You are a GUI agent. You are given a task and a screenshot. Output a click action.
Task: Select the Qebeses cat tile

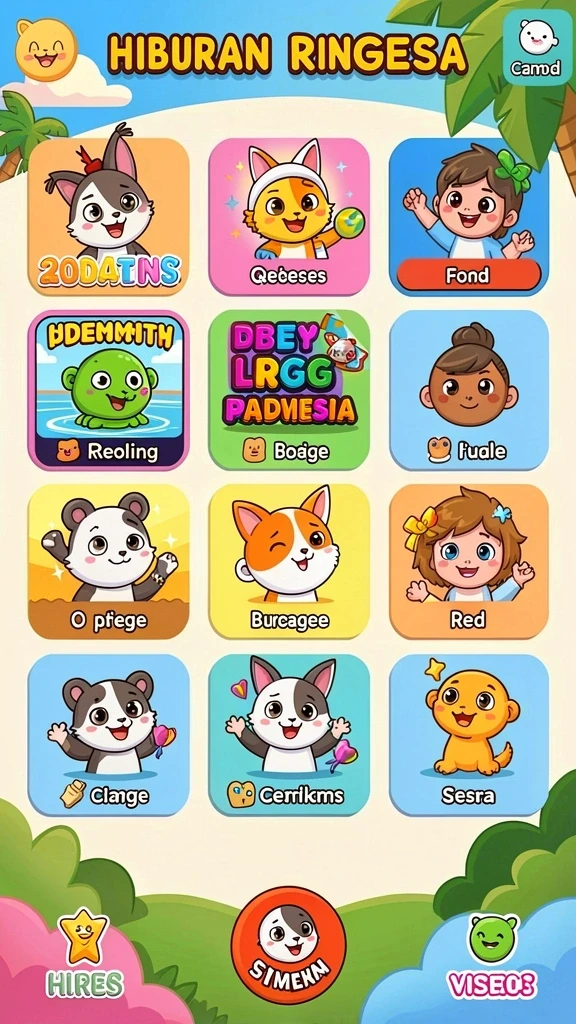[289, 216]
